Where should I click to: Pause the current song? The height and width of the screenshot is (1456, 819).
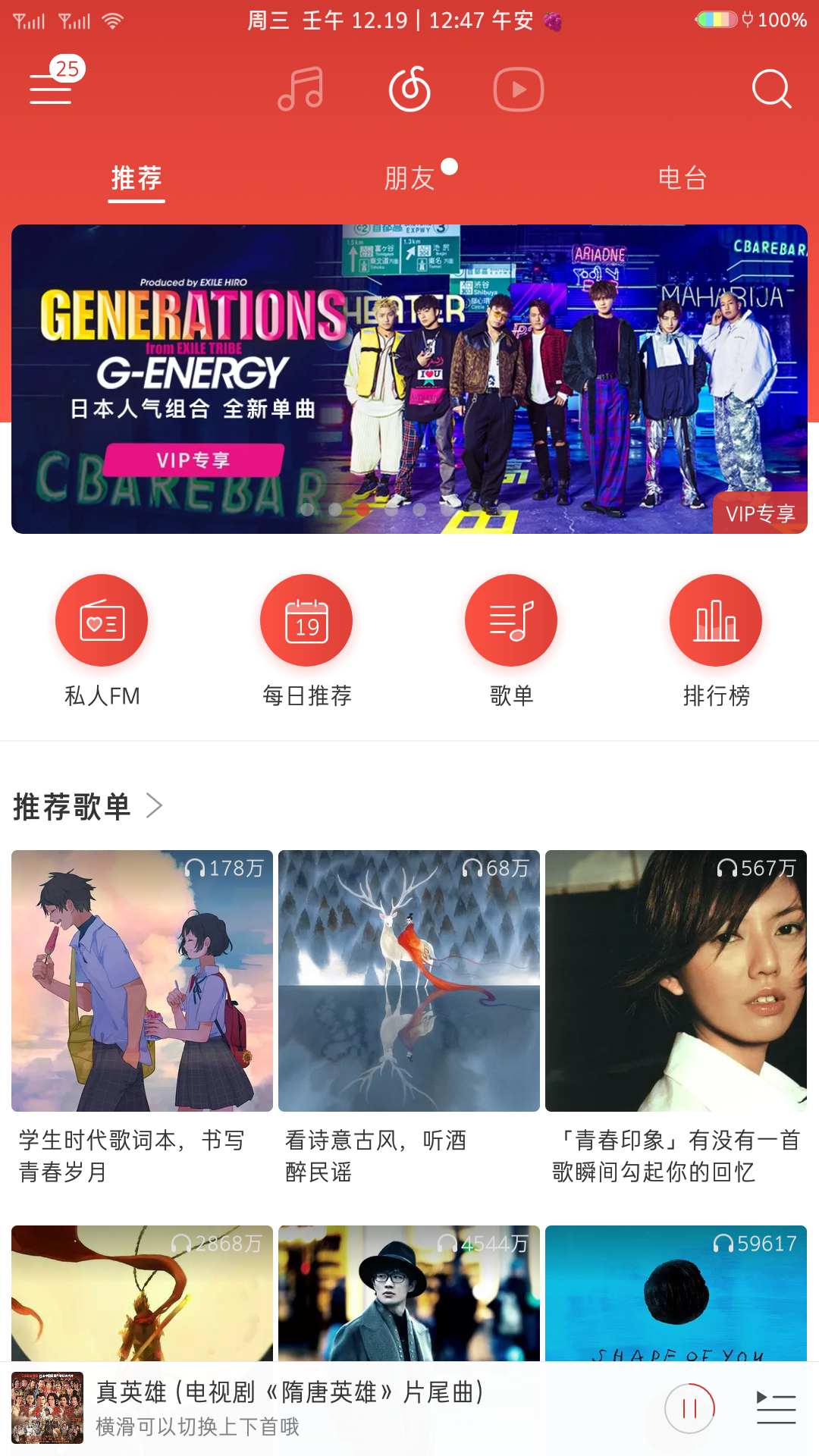click(689, 1409)
